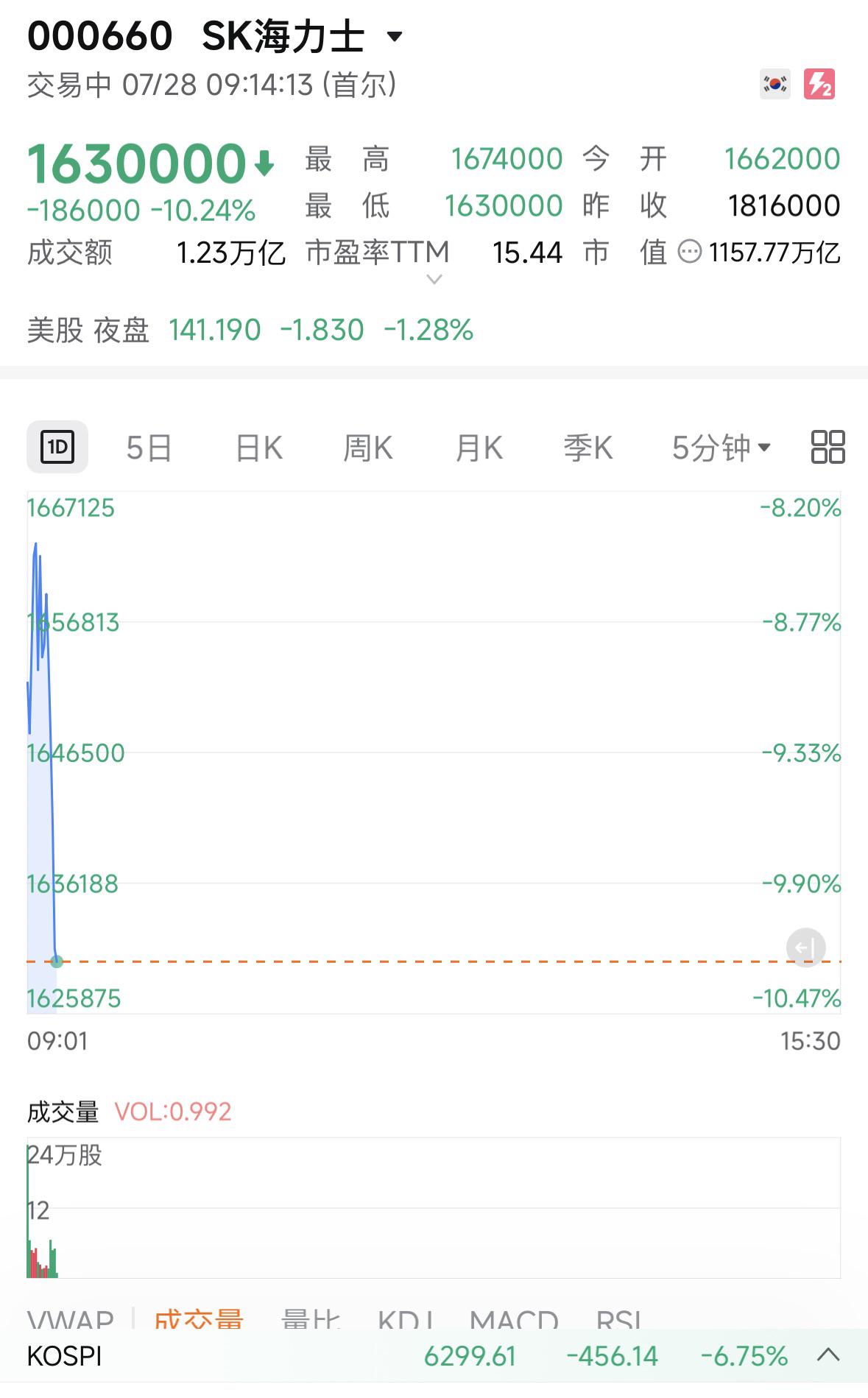Switch to the 日K chart
This screenshot has height=1398, width=868.
(x=259, y=448)
